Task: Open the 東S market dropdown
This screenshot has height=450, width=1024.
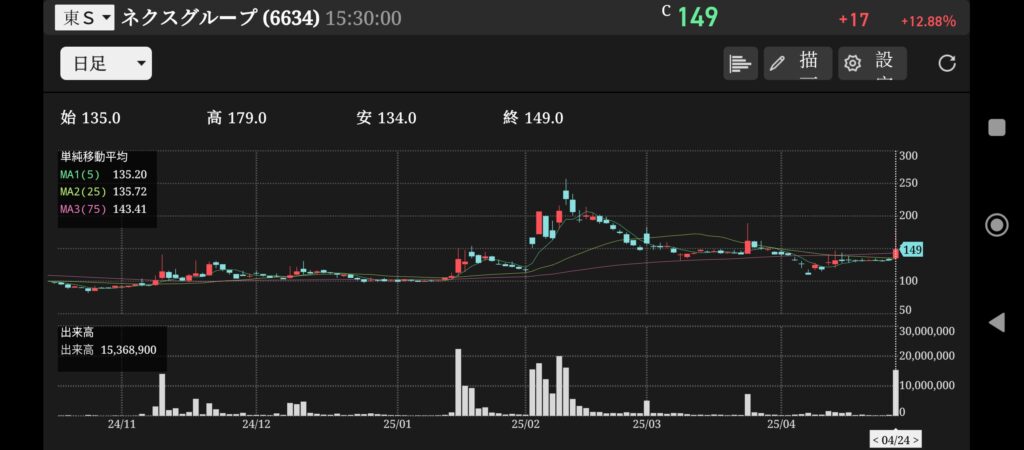Action: [x=85, y=17]
